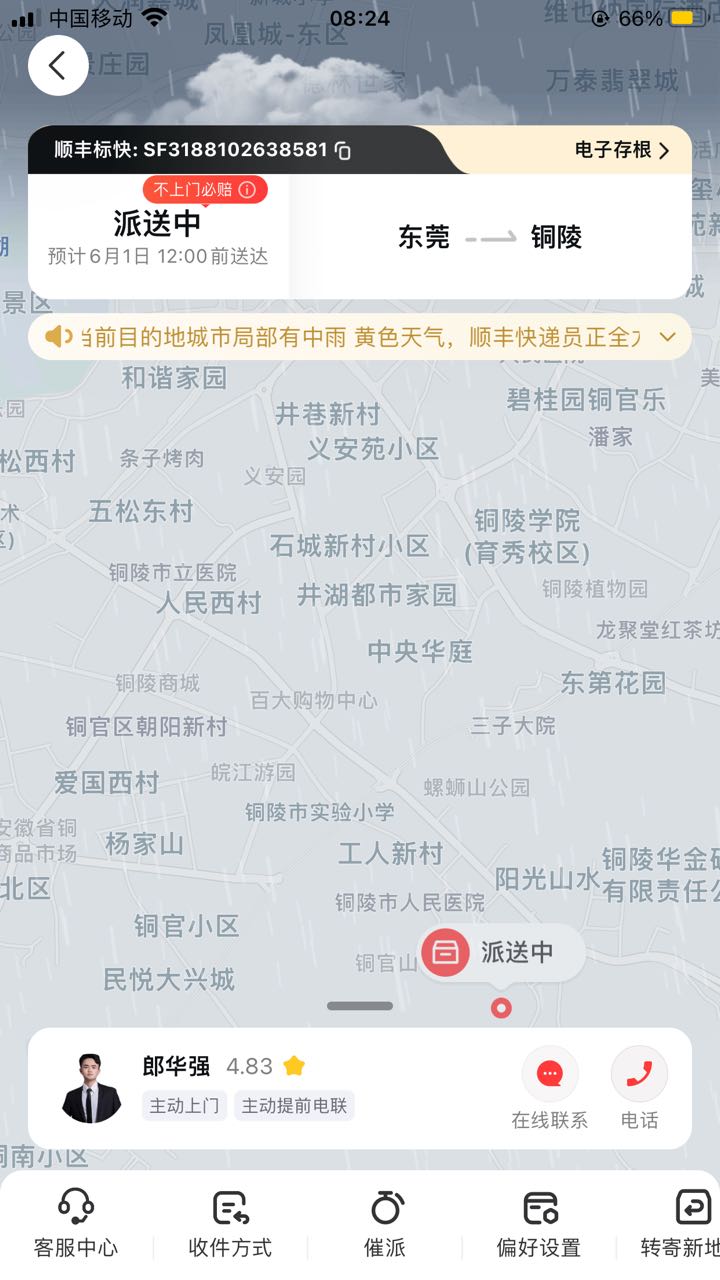Go back using the top-left arrow
This screenshot has height=1280, width=720.
[57, 66]
